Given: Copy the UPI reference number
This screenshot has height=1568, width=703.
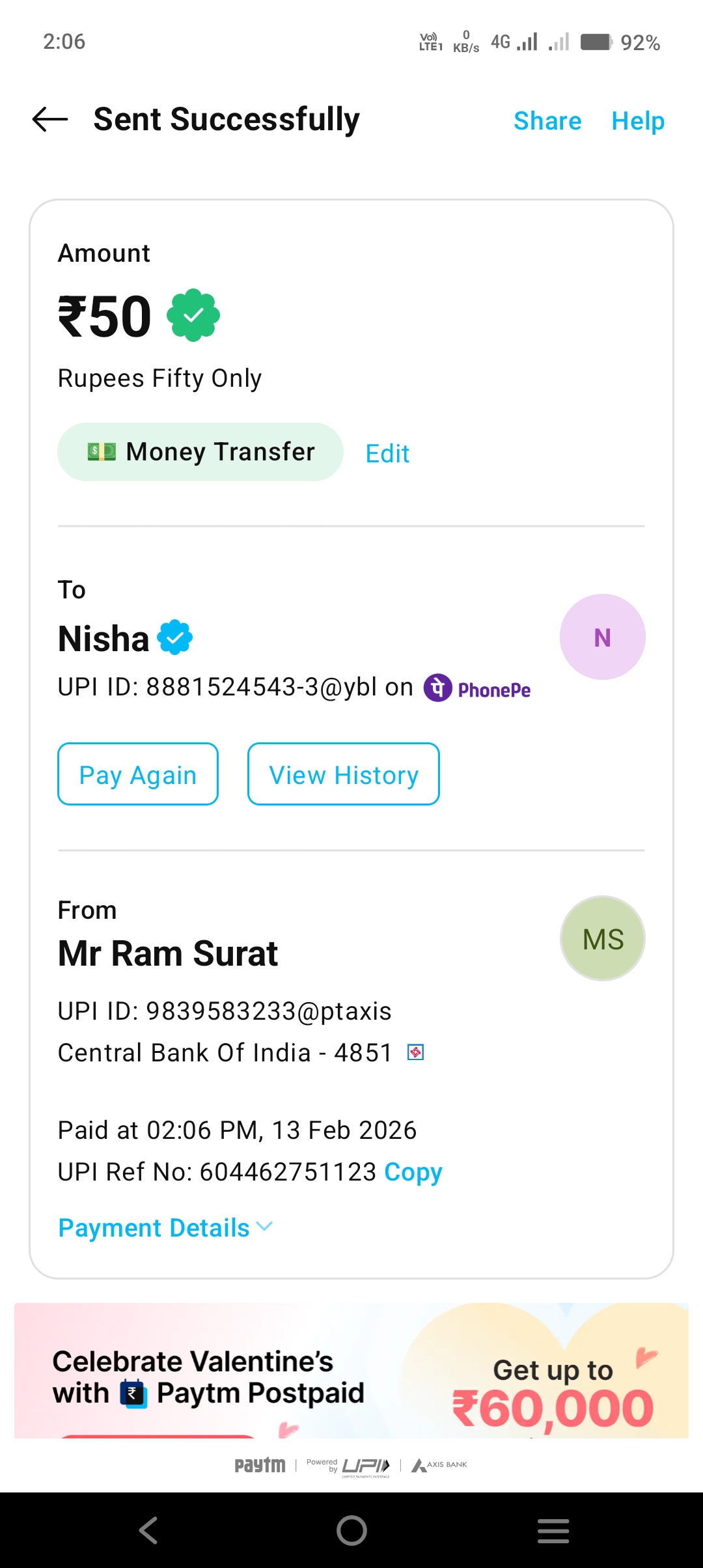Looking at the screenshot, I should click(413, 1172).
